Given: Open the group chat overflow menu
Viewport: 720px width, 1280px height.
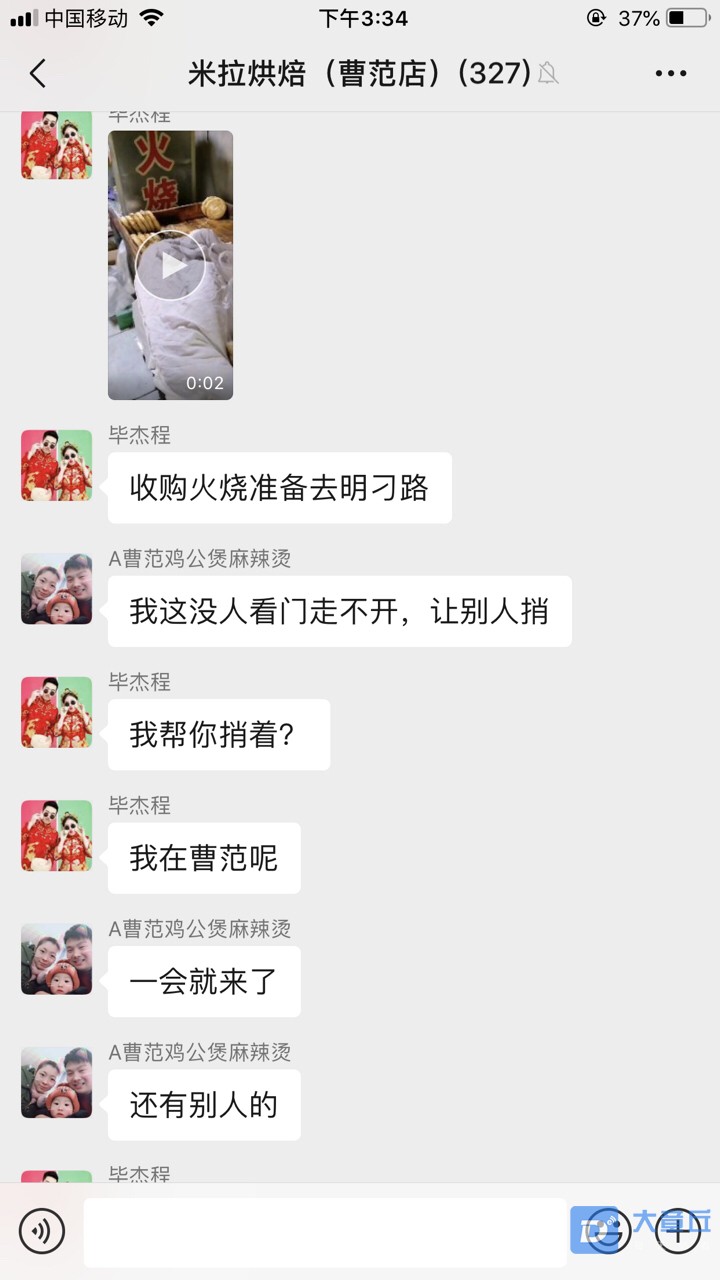Looking at the screenshot, I should pyautogui.click(x=670, y=73).
